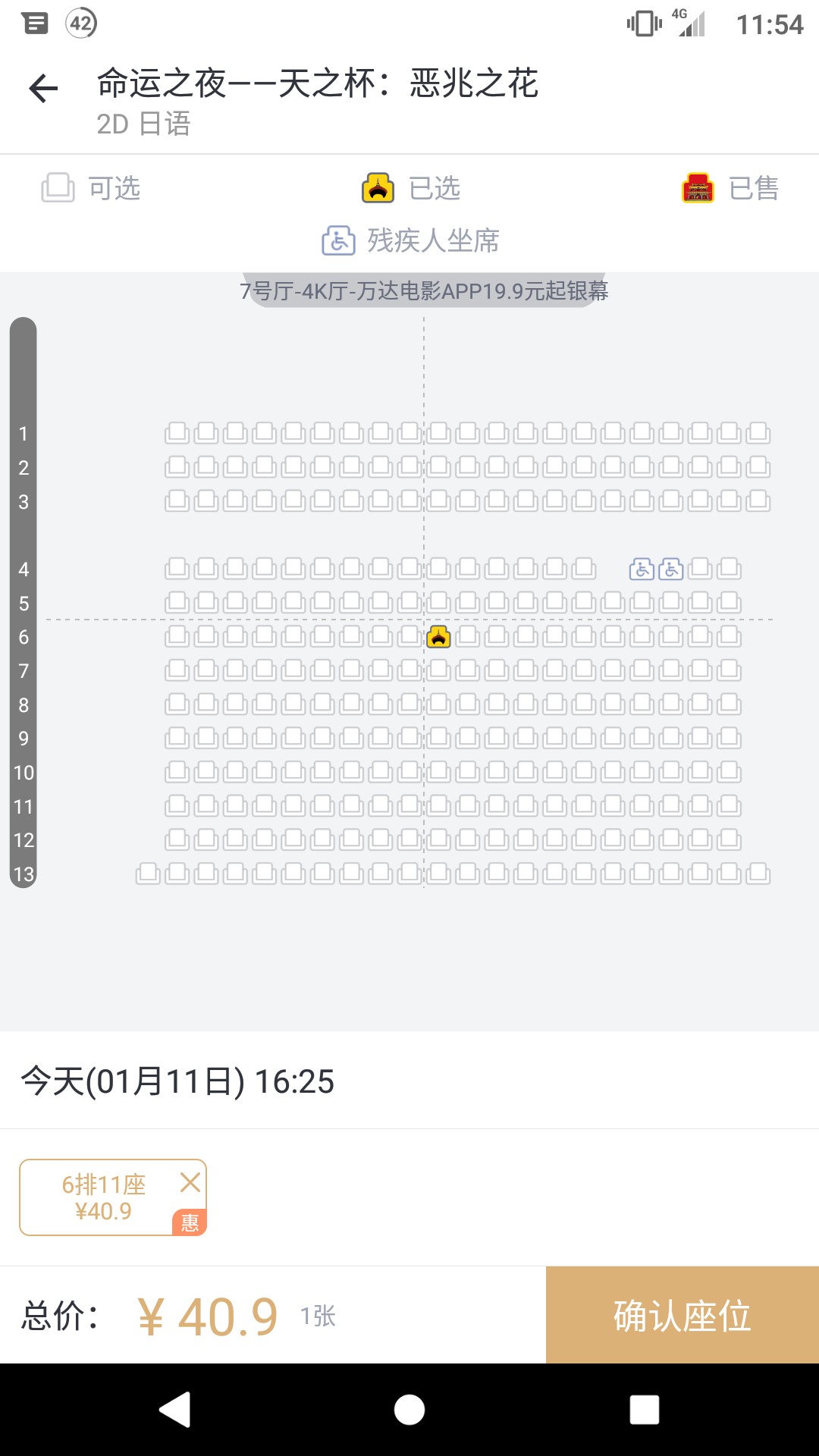Tap the system home button
Screen dimensions: 819x1456
[x=409, y=1410]
